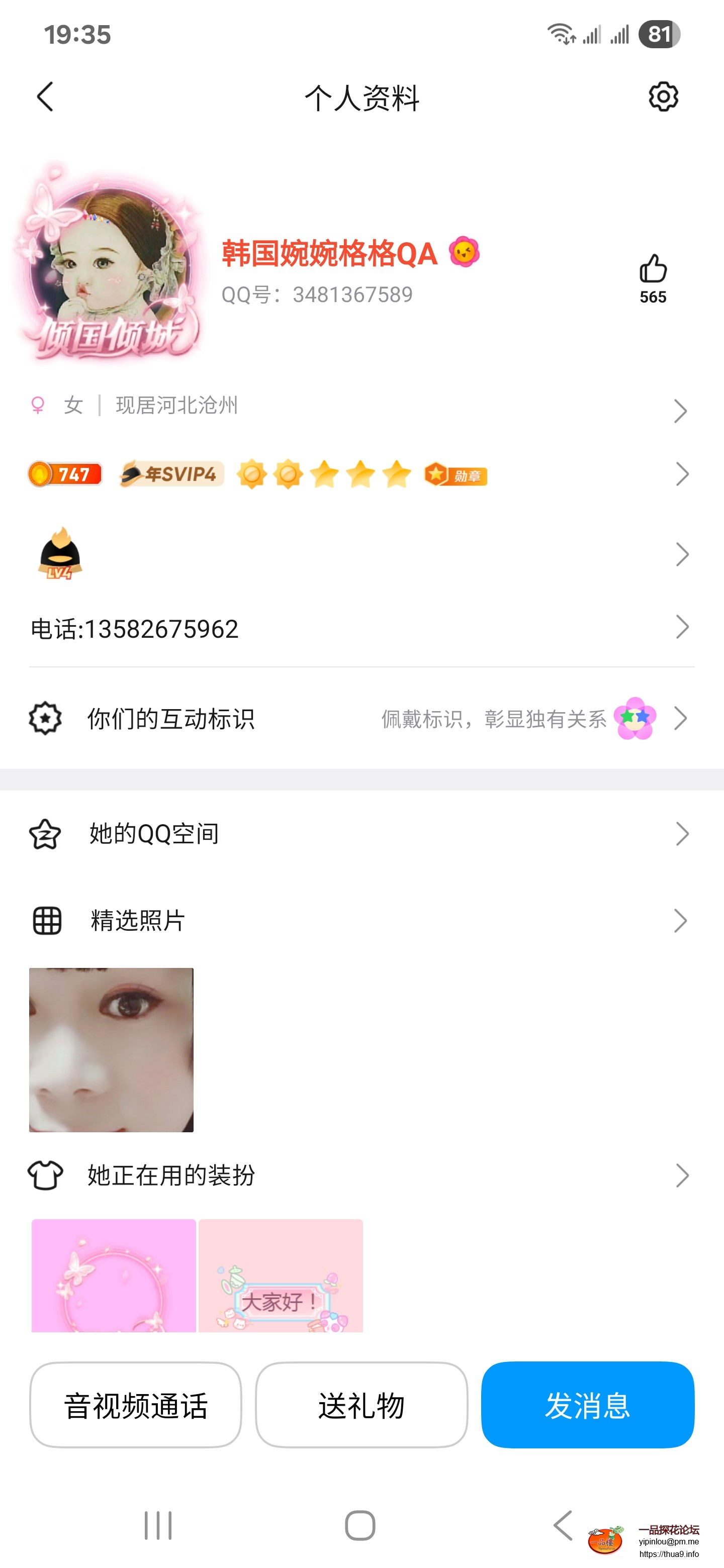Image resolution: width=724 pixels, height=1568 pixels.
Task: Open 她正在用的装扮
Action: coord(359,1175)
